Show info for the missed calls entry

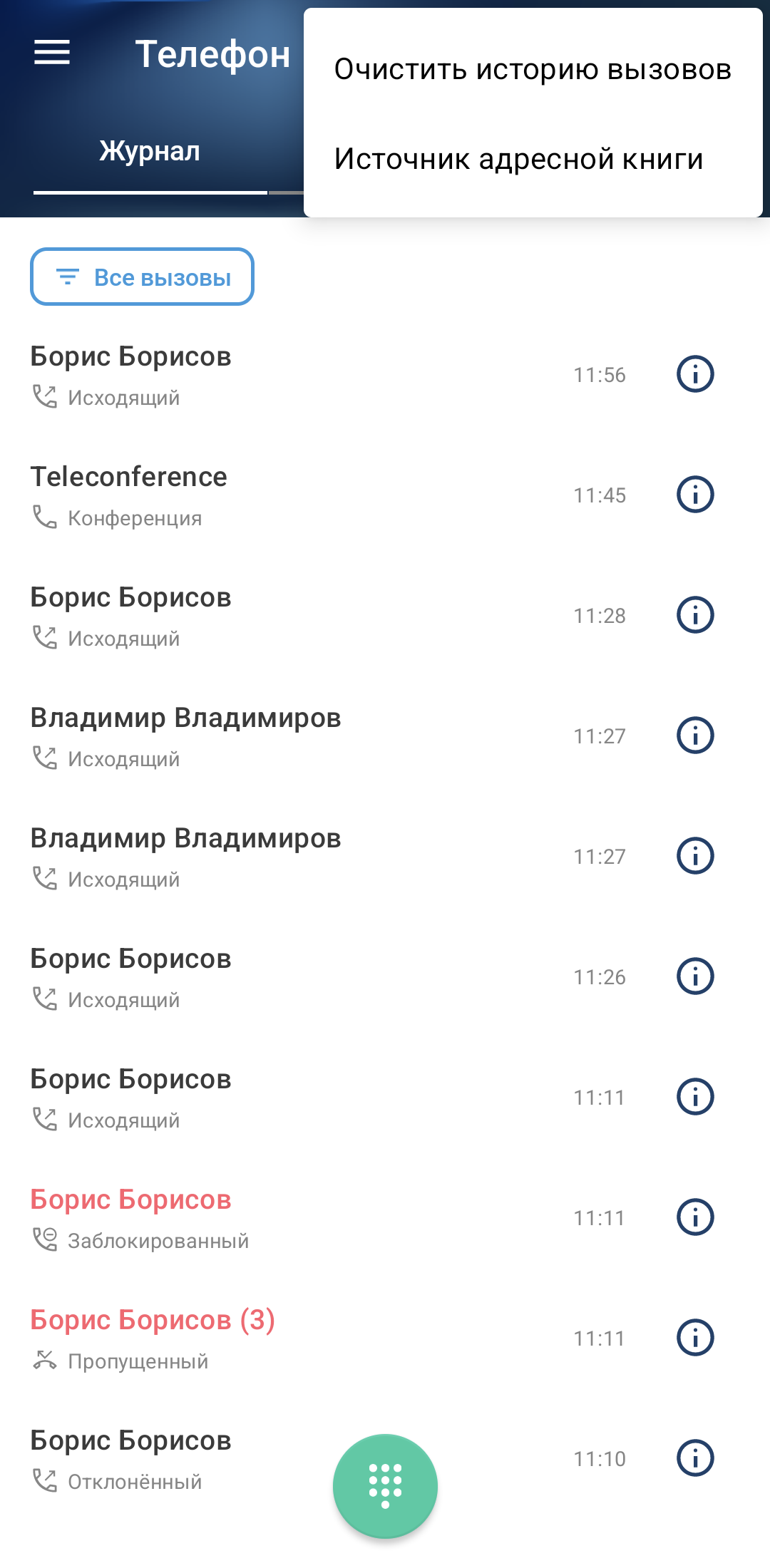tap(694, 1338)
